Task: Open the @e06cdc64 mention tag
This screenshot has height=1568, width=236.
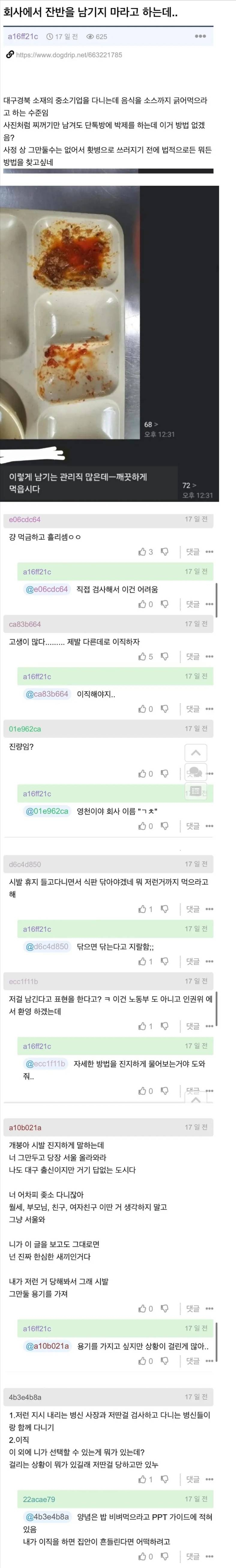Action: coord(47,589)
